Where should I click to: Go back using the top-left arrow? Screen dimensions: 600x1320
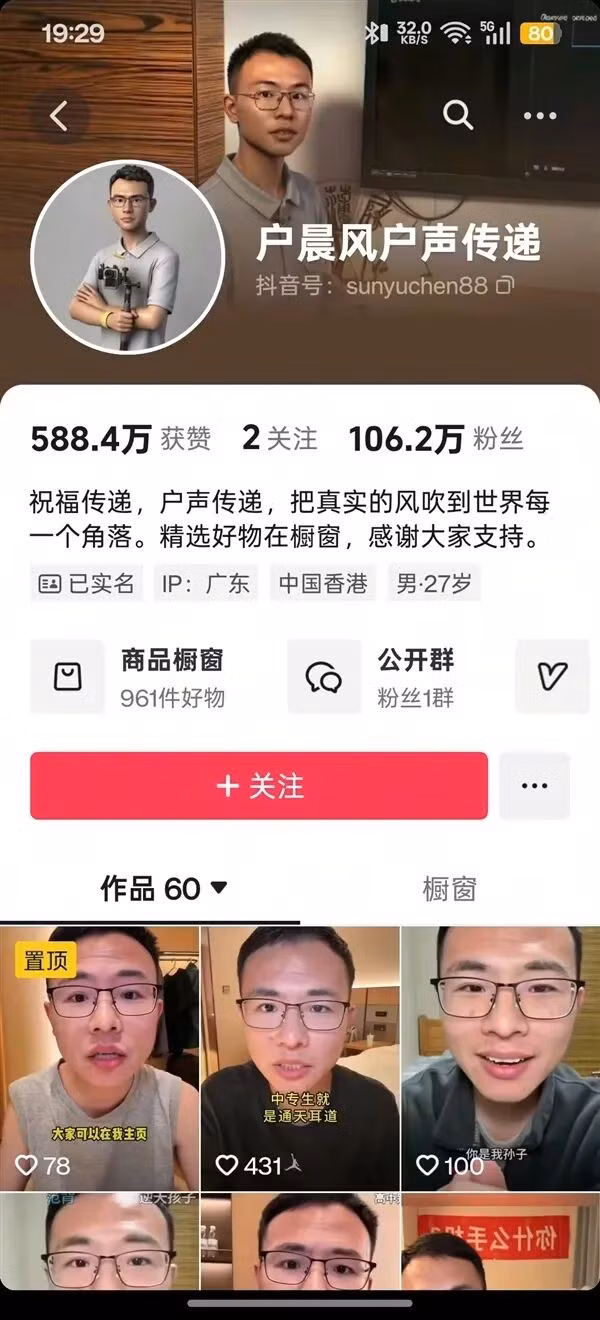[59, 116]
